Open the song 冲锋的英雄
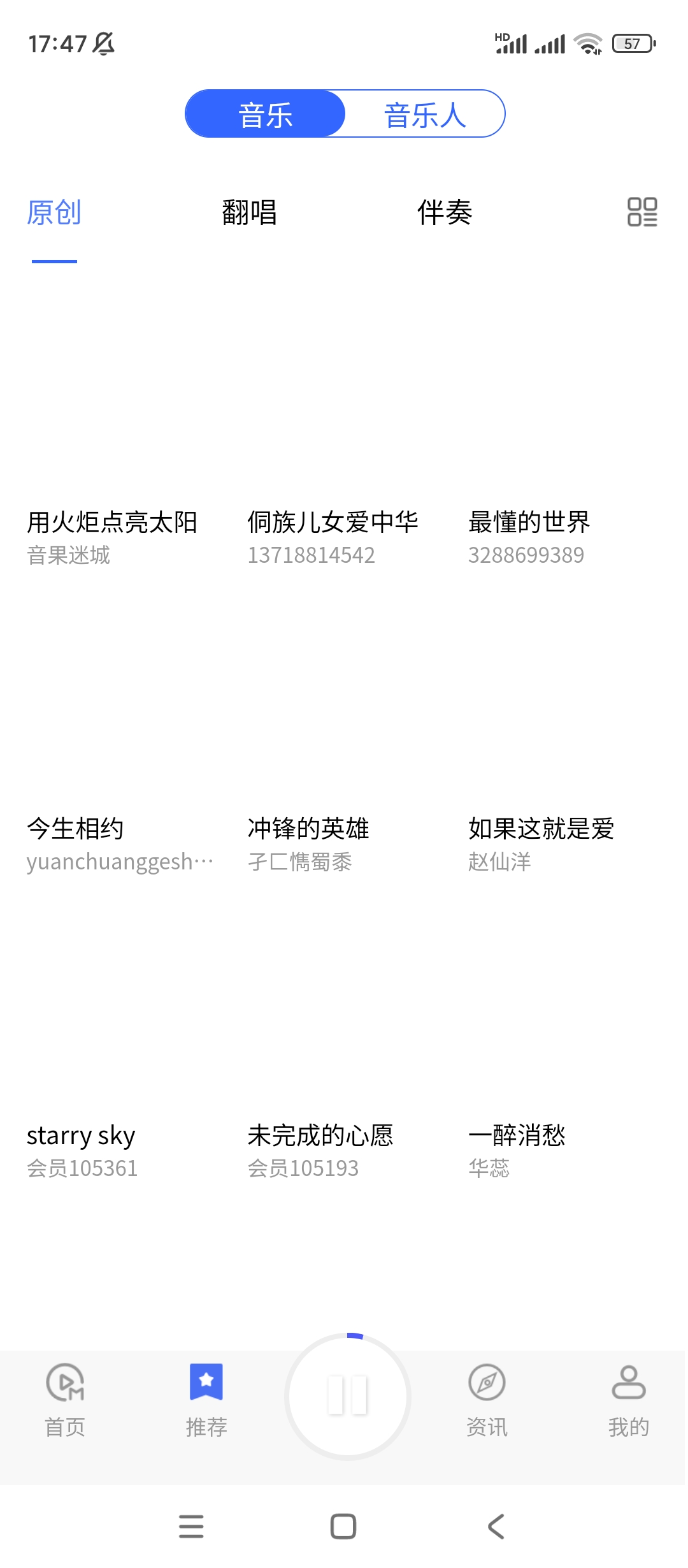Viewport: 688px width, 1568px height. pos(308,829)
